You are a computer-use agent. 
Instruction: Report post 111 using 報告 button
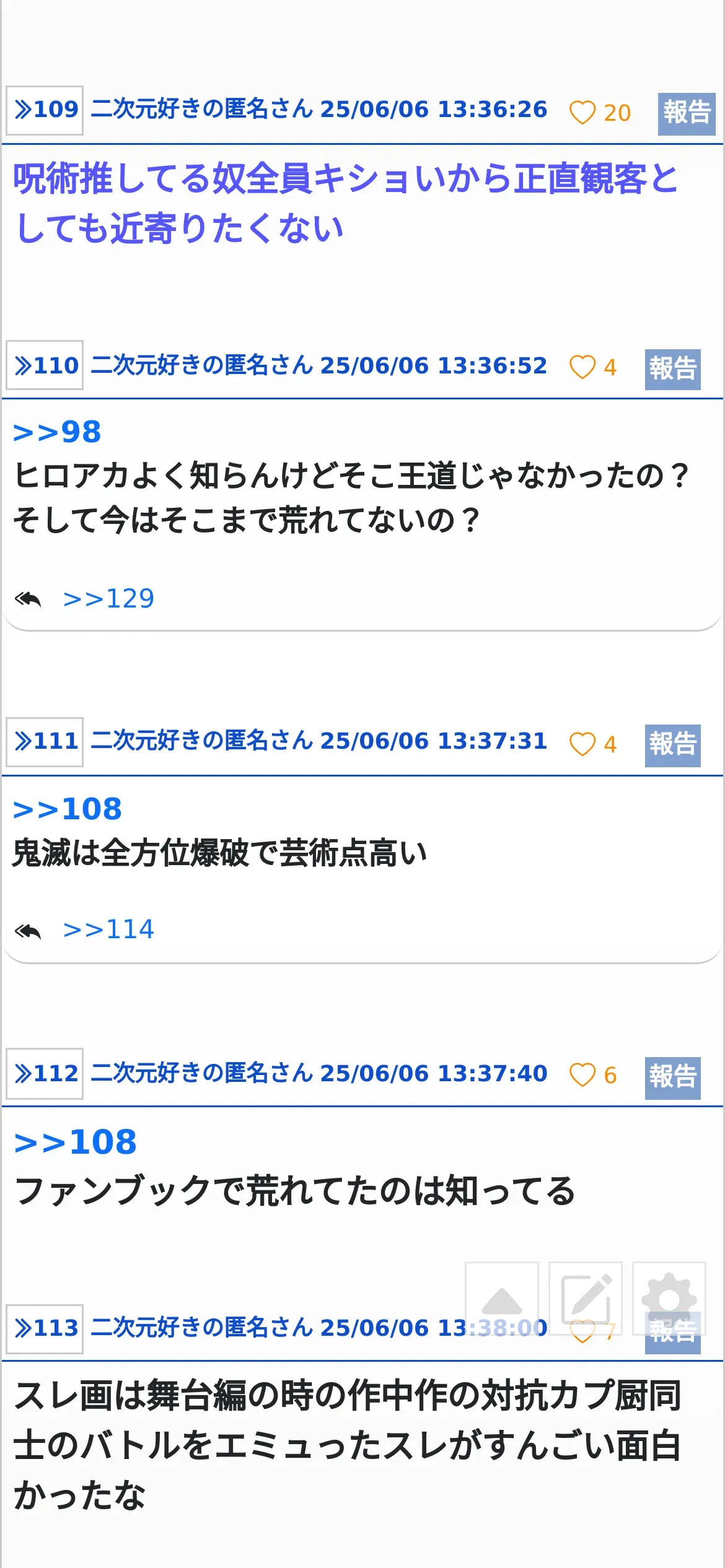(x=672, y=746)
